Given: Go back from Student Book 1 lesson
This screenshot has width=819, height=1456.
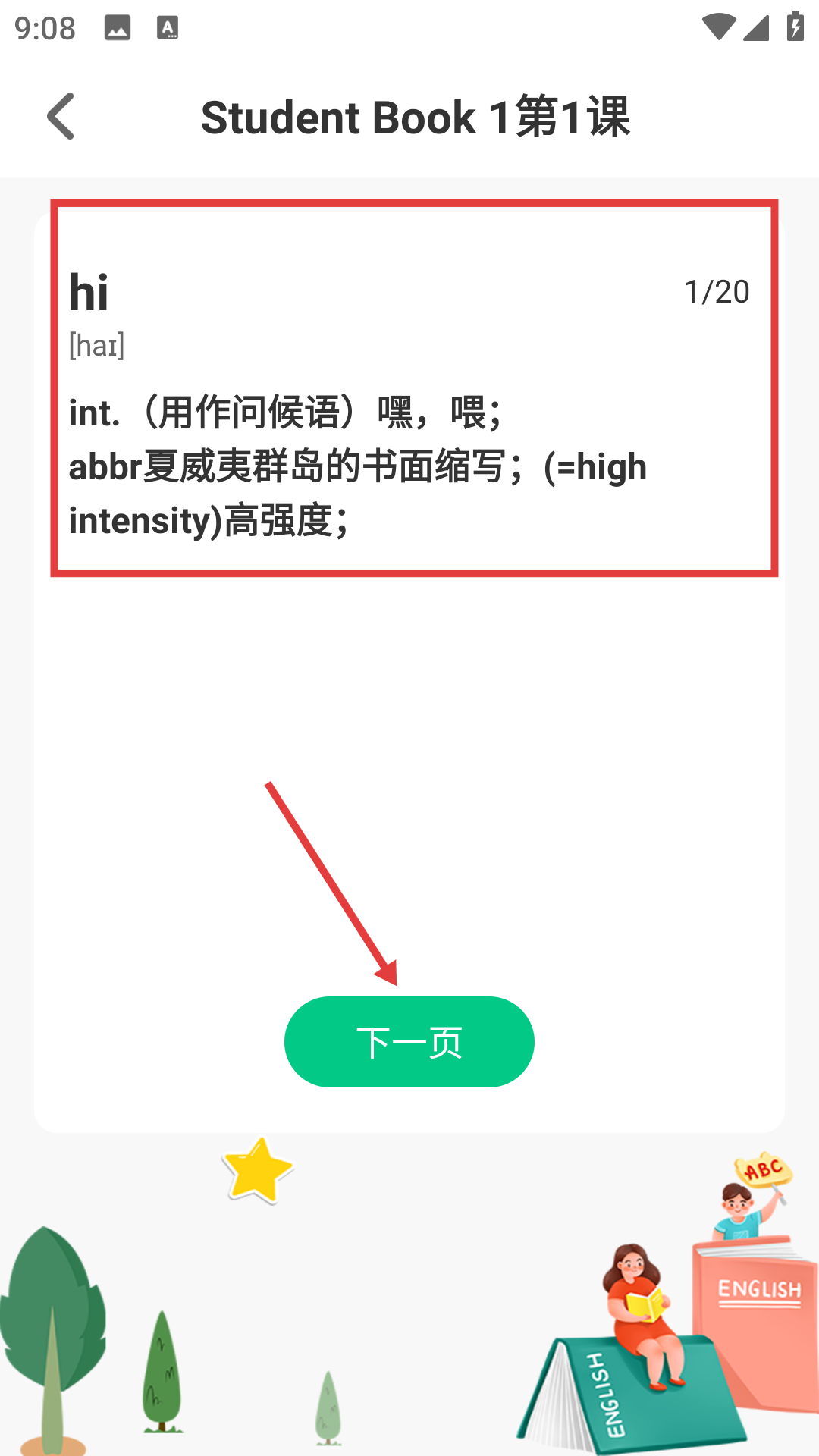Looking at the screenshot, I should point(61,117).
